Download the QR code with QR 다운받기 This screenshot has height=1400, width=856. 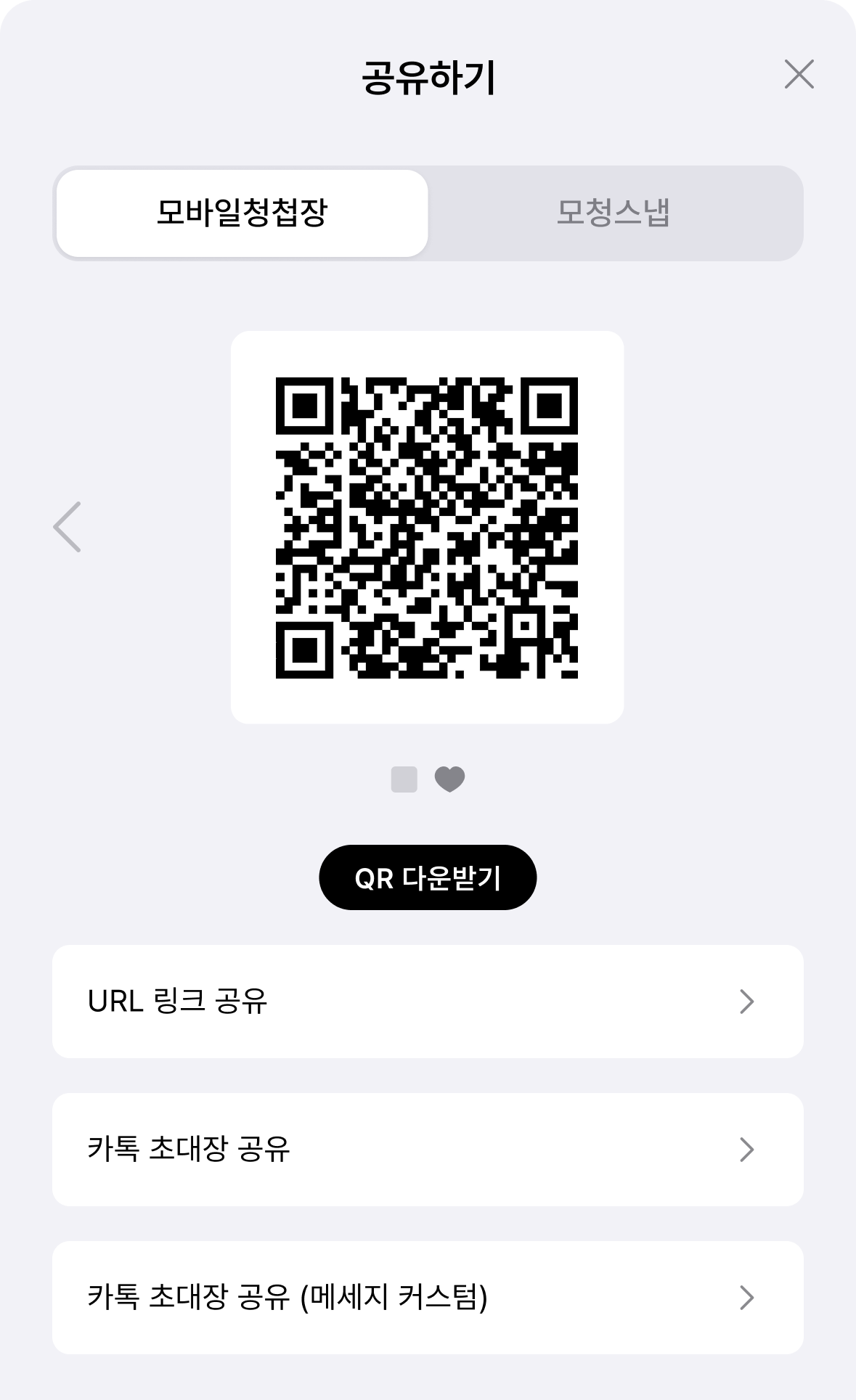(428, 877)
